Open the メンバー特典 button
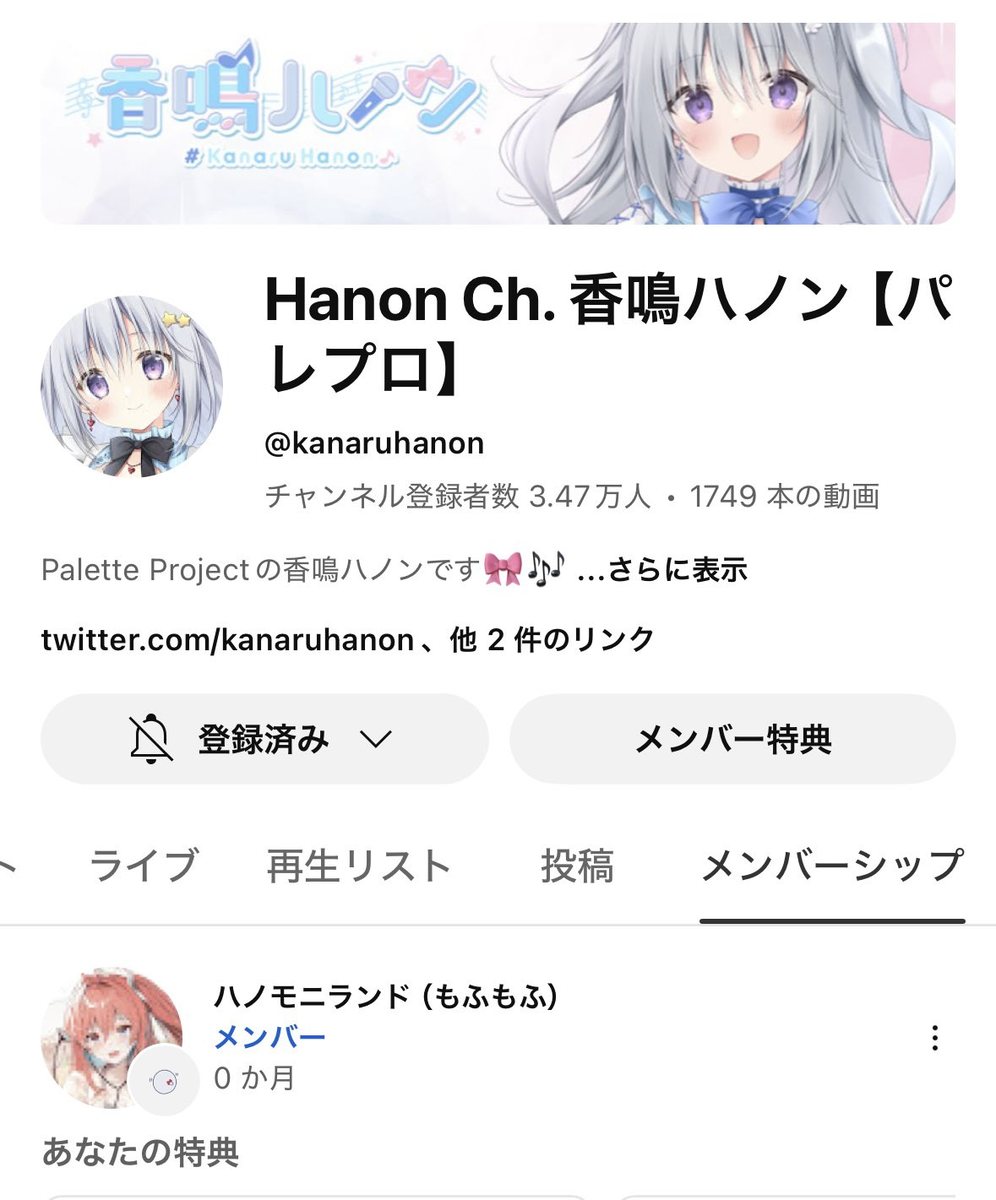 (x=732, y=739)
